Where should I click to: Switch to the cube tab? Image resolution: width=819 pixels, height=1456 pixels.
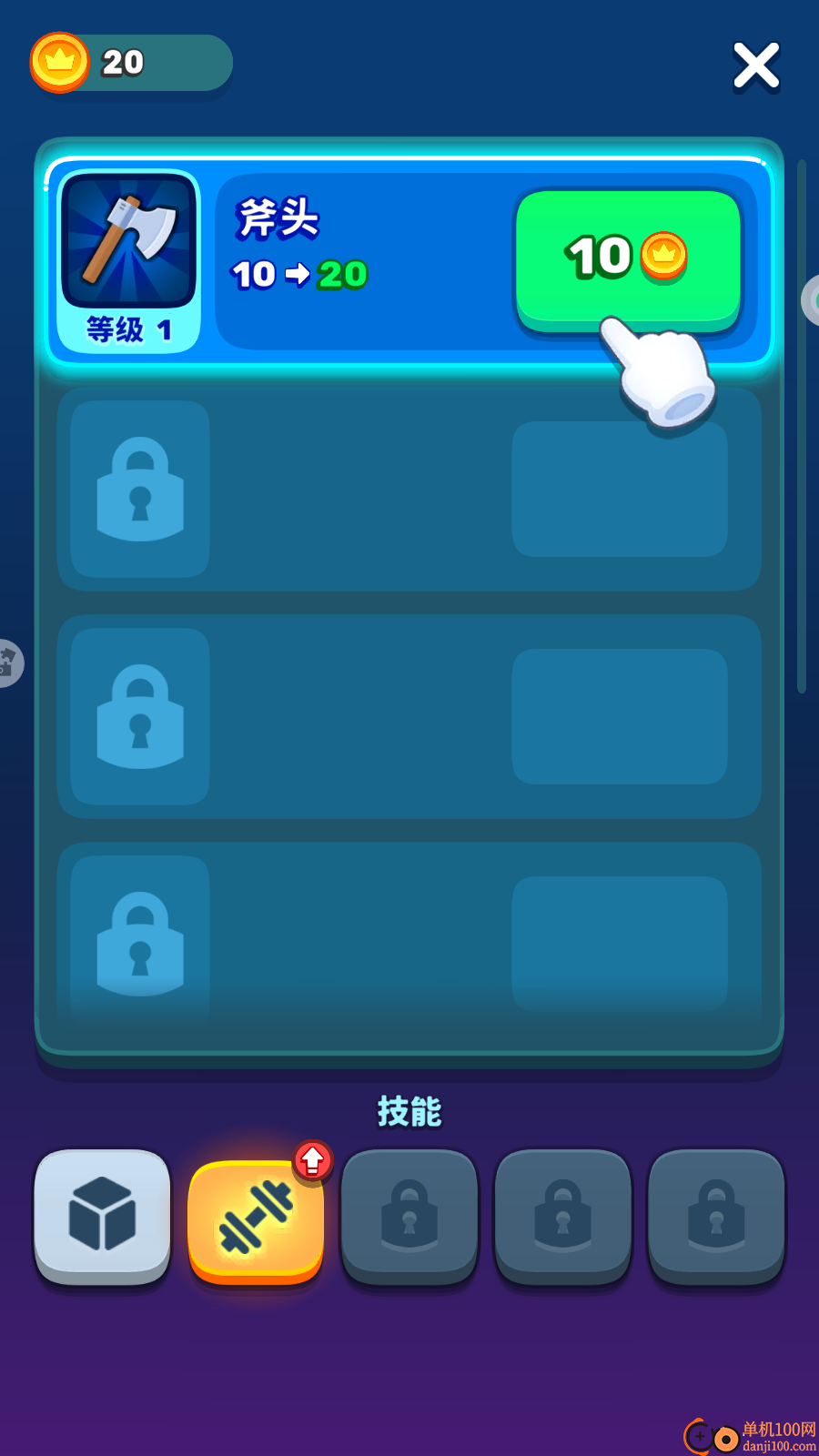(102, 1215)
